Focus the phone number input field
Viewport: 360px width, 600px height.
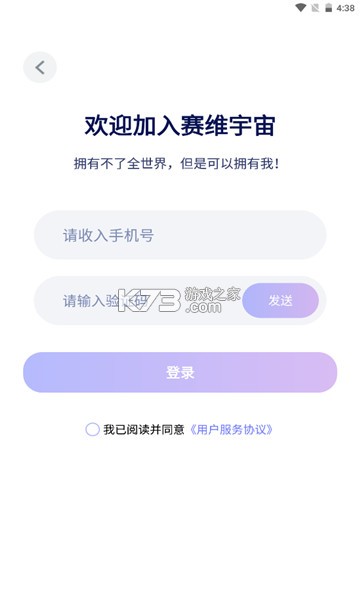click(x=180, y=235)
